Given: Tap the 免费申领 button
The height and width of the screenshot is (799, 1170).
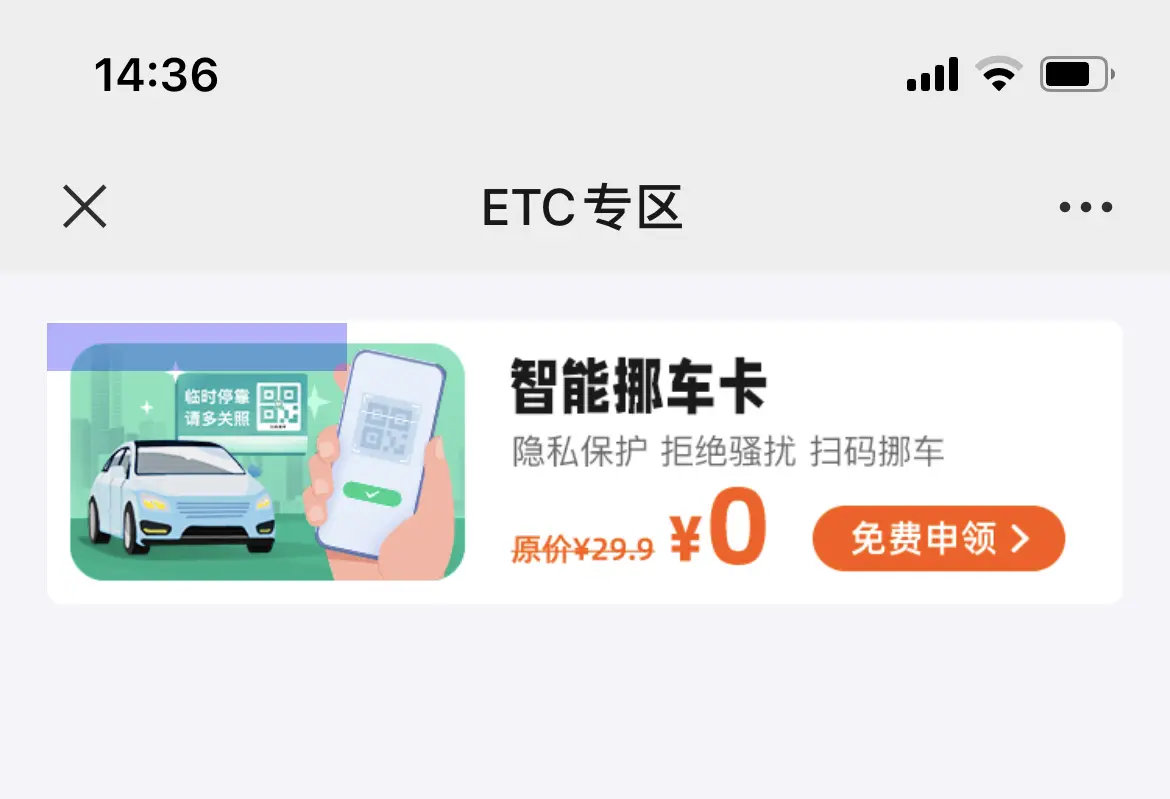Looking at the screenshot, I should tap(938, 539).
